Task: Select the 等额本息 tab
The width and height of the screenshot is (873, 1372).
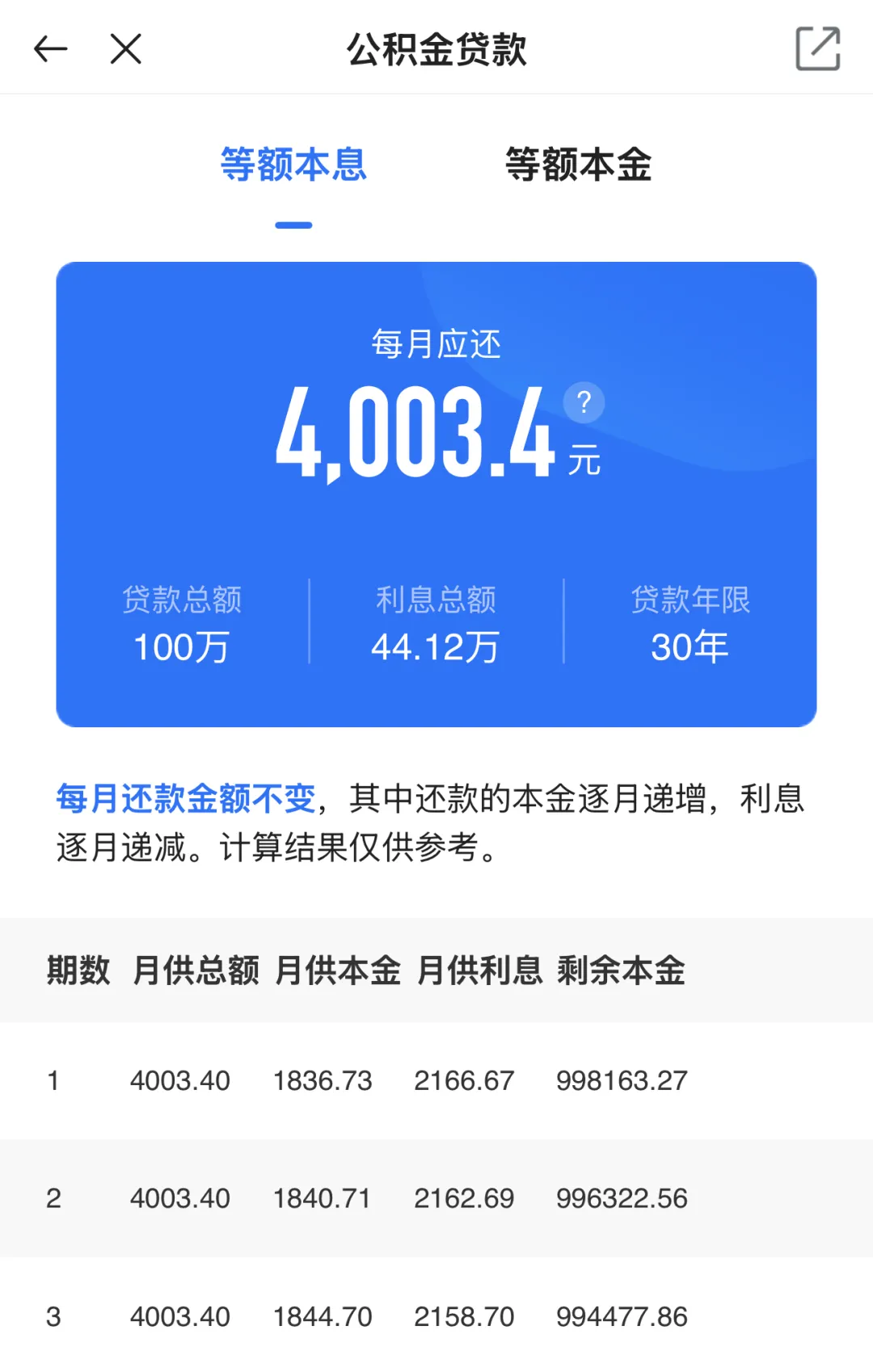Action: (295, 166)
